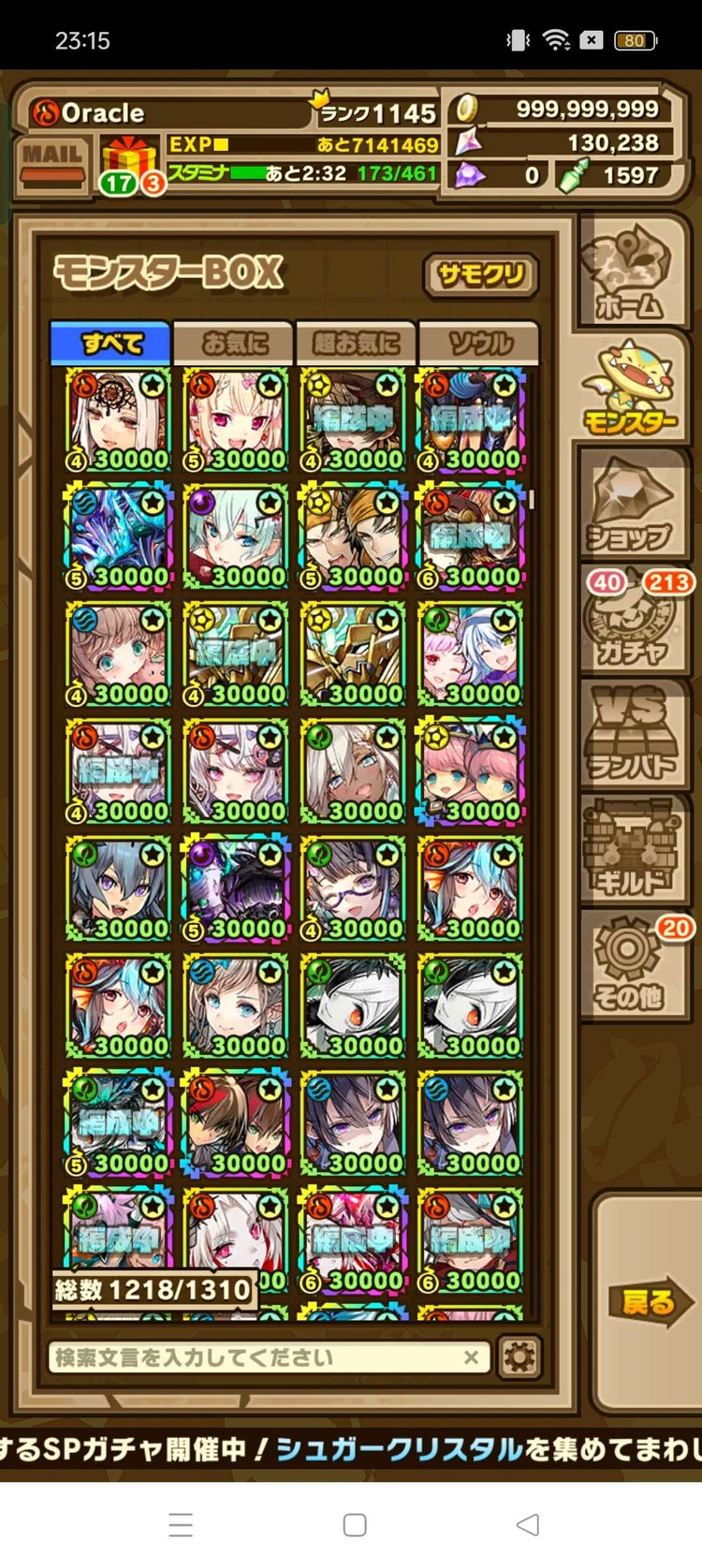Tap the system back navigation button
Image resolution: width=702 pixels, height=1568 pixels.
click(528, 1524)
